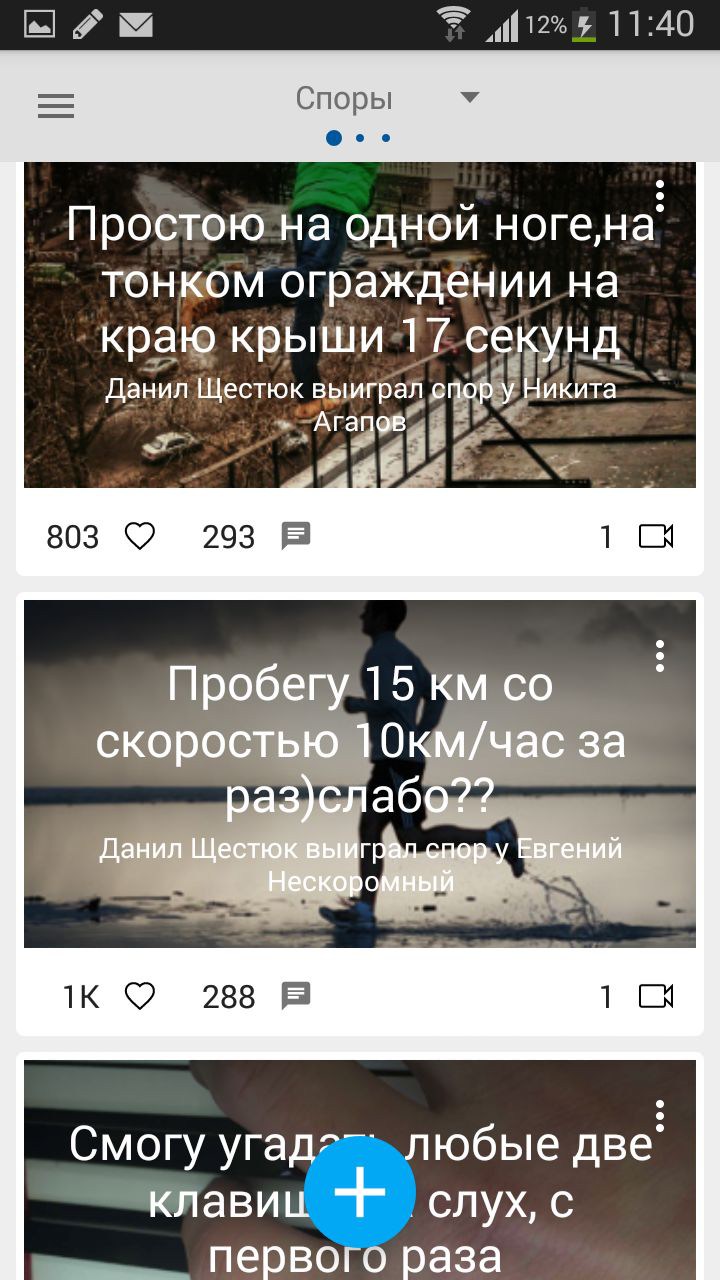The height and width of the screenshot is (1280, 720).
Task: Open the Пробегу 15 км bet card
Action: click(360, 775)
